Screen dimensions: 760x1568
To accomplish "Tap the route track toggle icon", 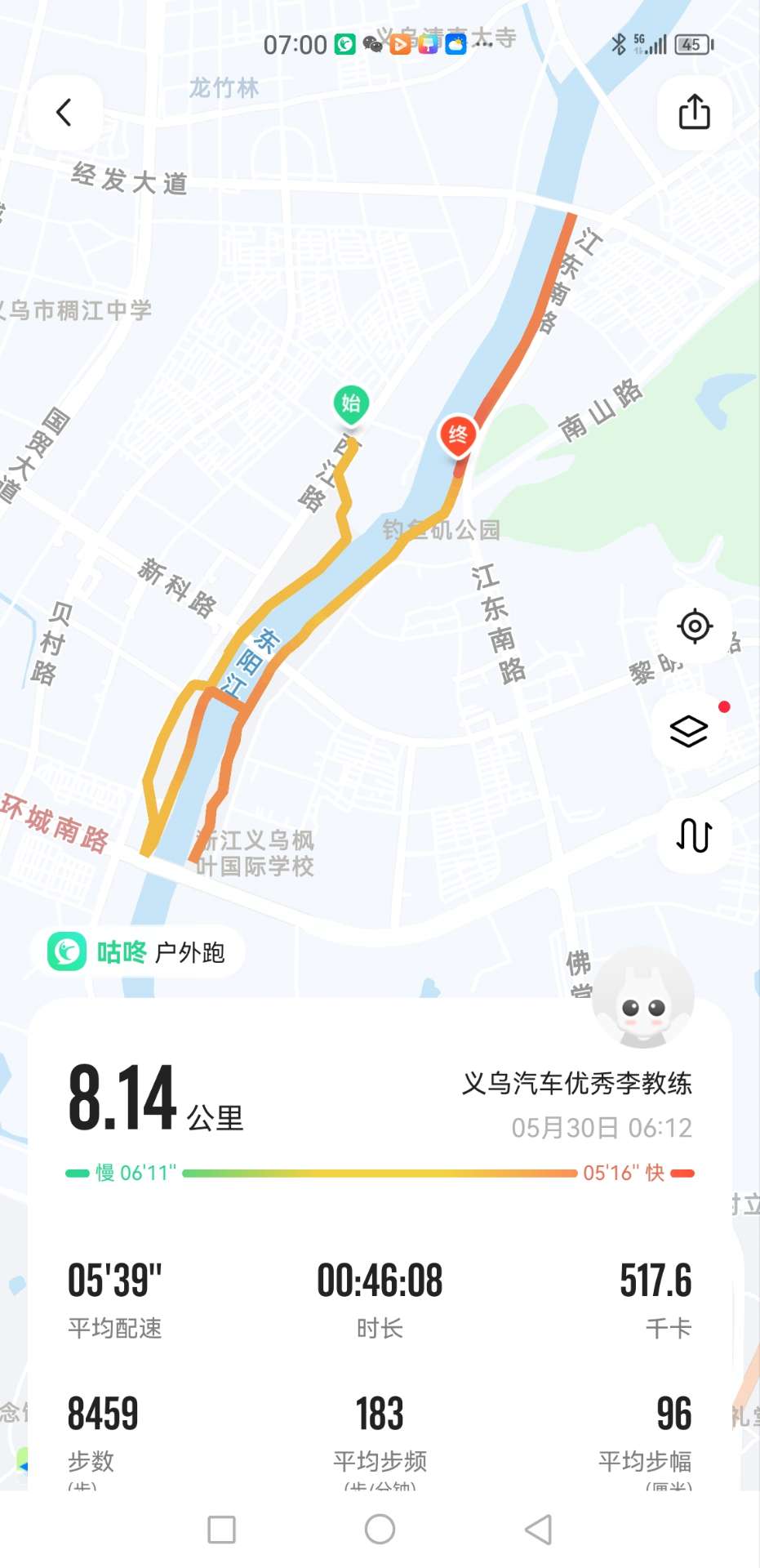I will coord(695,835).
